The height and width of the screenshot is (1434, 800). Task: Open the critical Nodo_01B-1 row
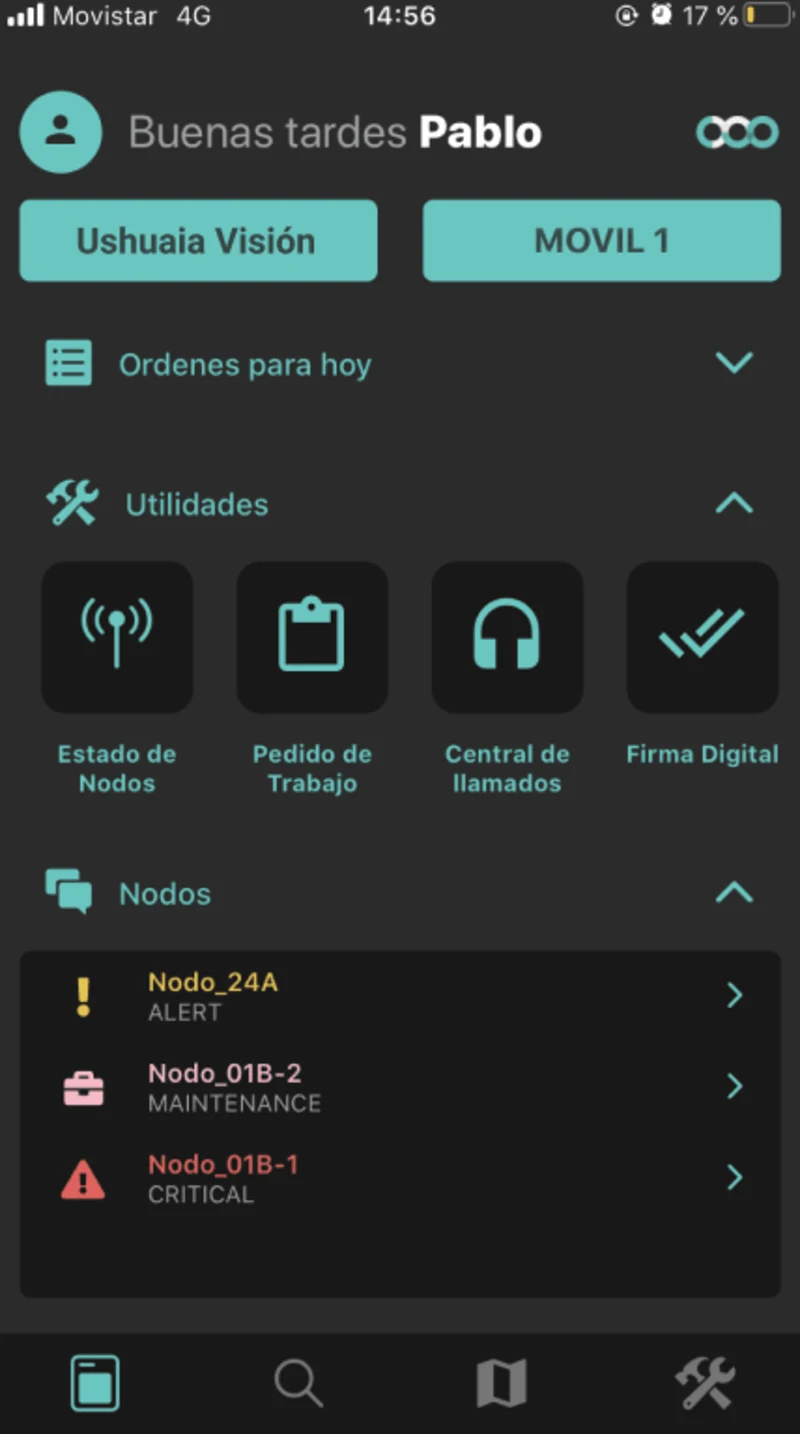400,1178
